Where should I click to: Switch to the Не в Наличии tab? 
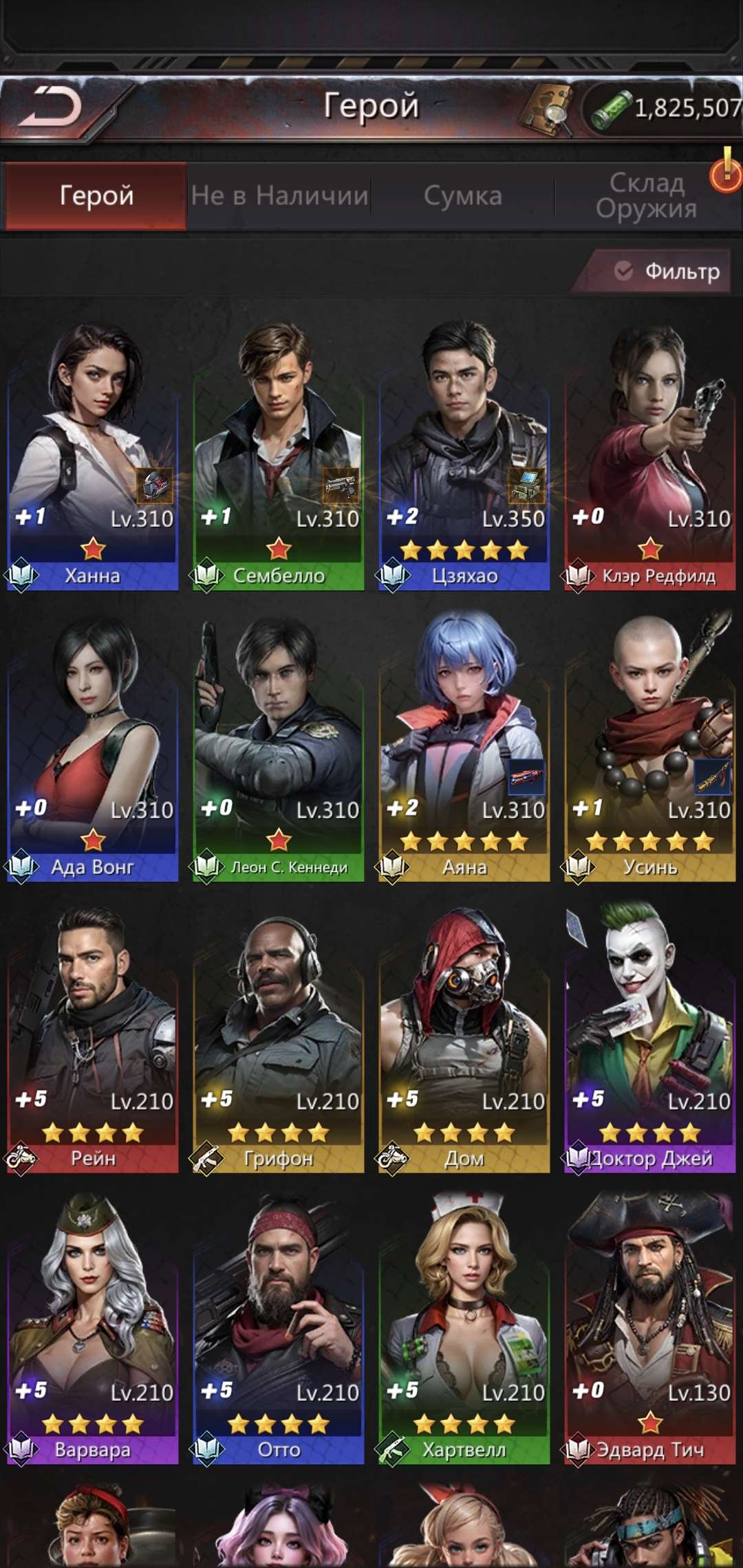[279, 196]
